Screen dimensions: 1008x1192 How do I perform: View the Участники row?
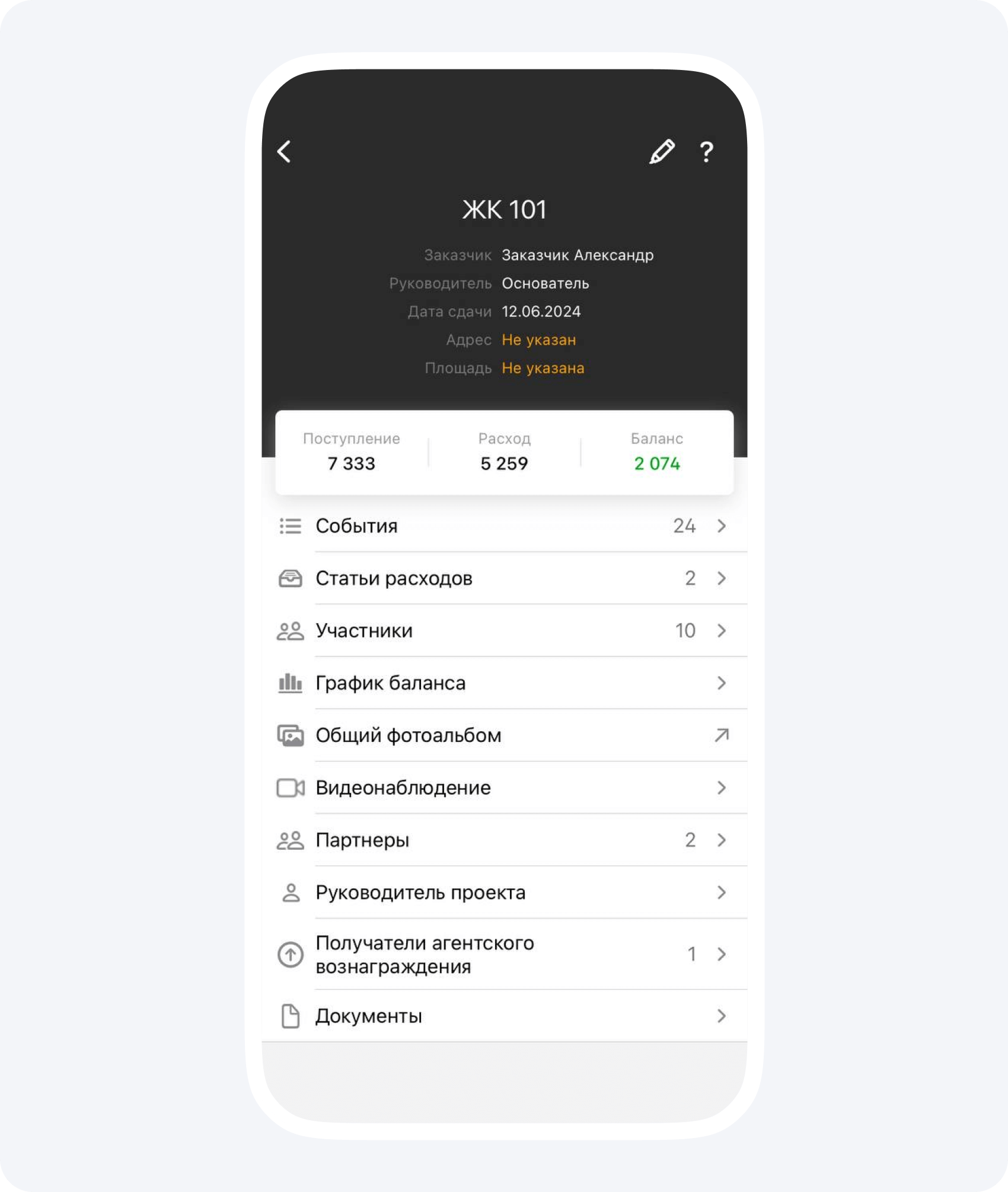coord(504,630)
